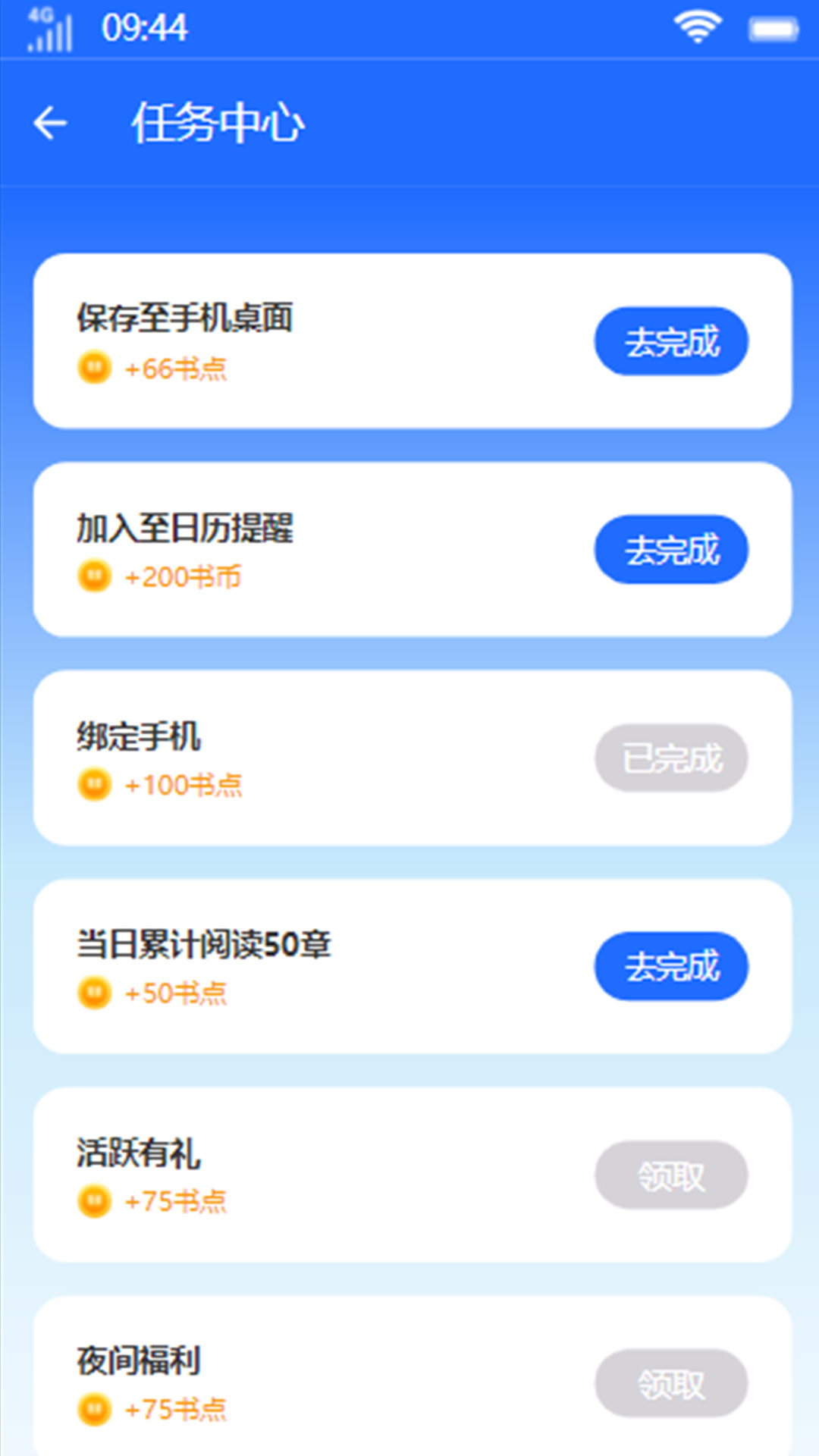Image resolution: width=819 pixels, height=1456 pixels.
Task: Click the grayed 已完成 button for 绑定手机
Action: point(670,758)
